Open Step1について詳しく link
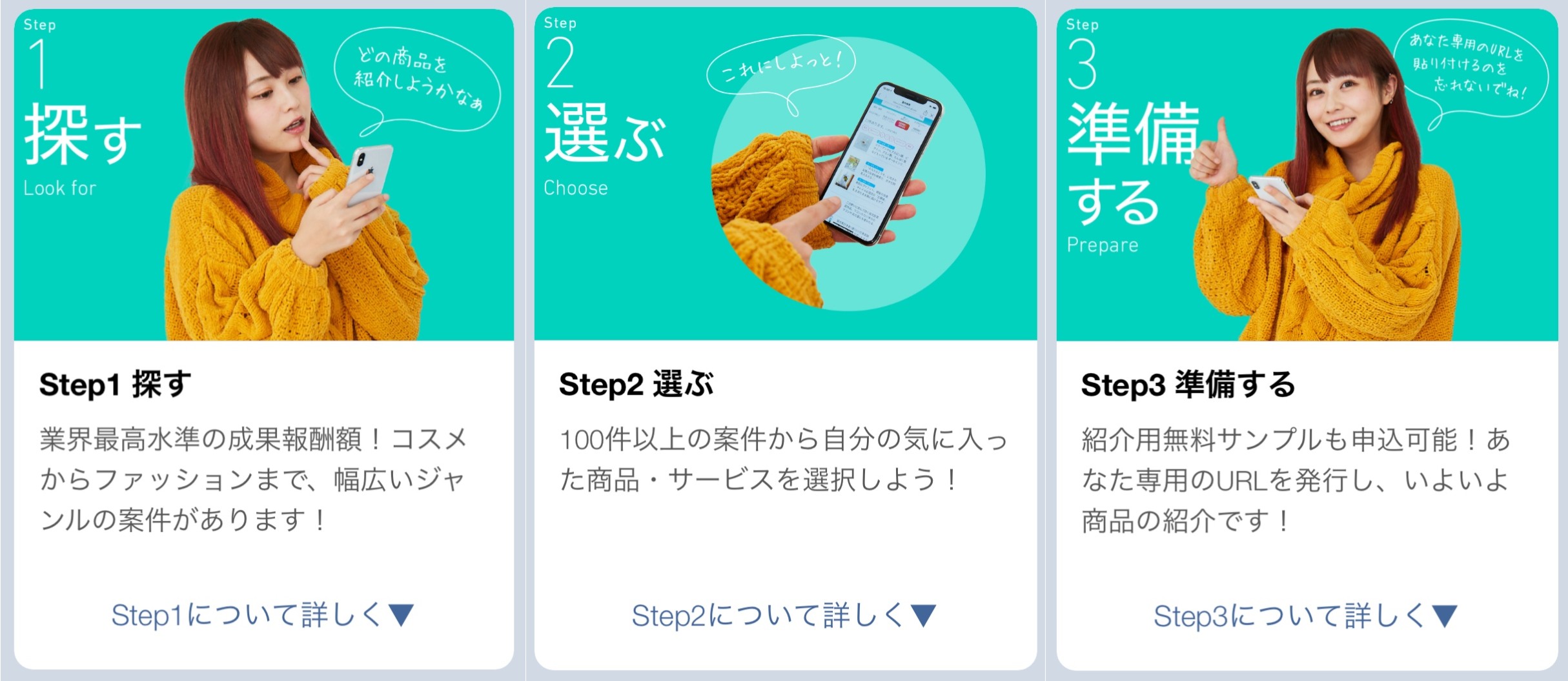This screenshot has width=1568, height=681. (262, 615)
